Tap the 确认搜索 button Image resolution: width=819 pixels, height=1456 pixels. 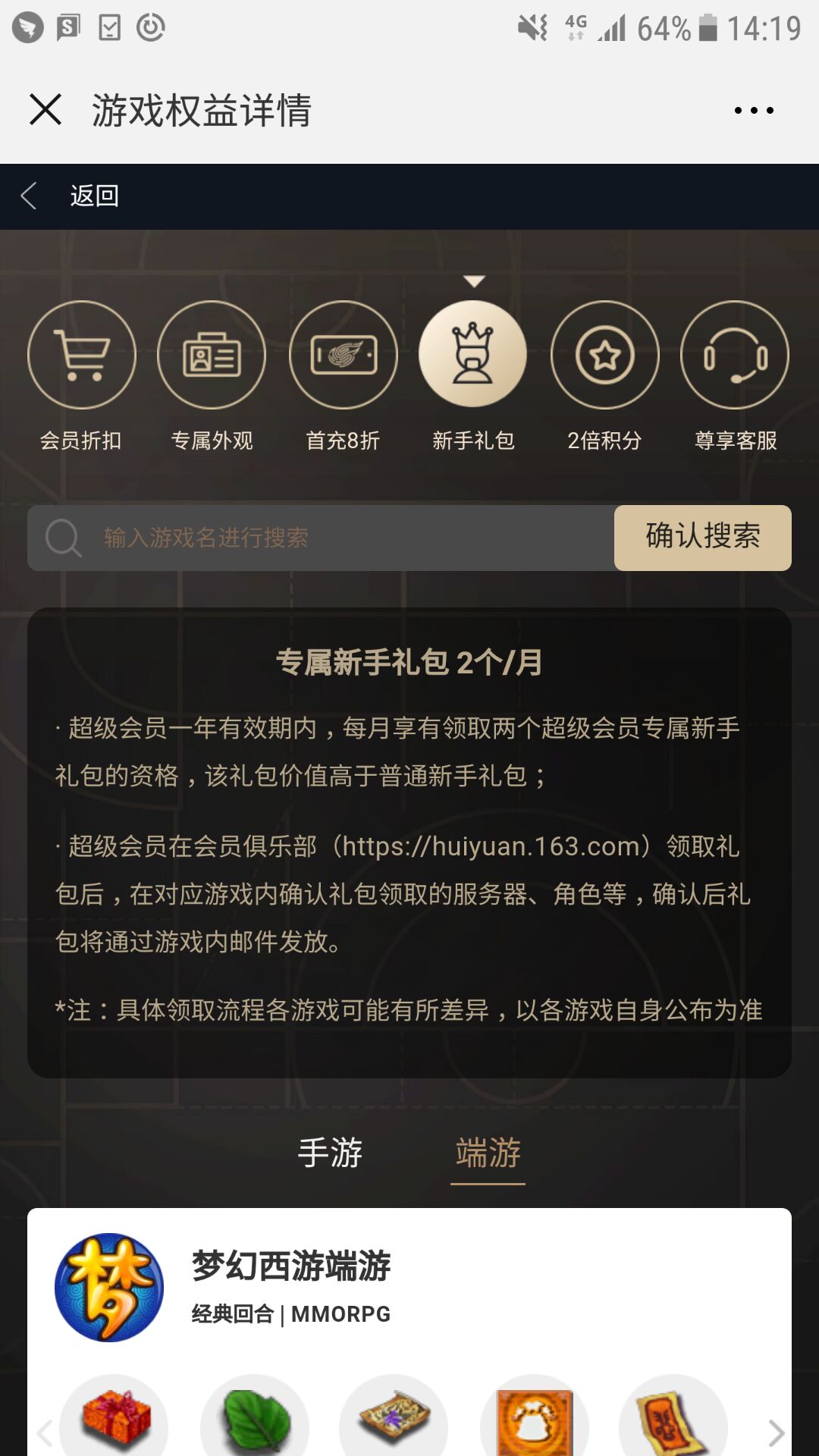tap(703, 538)
